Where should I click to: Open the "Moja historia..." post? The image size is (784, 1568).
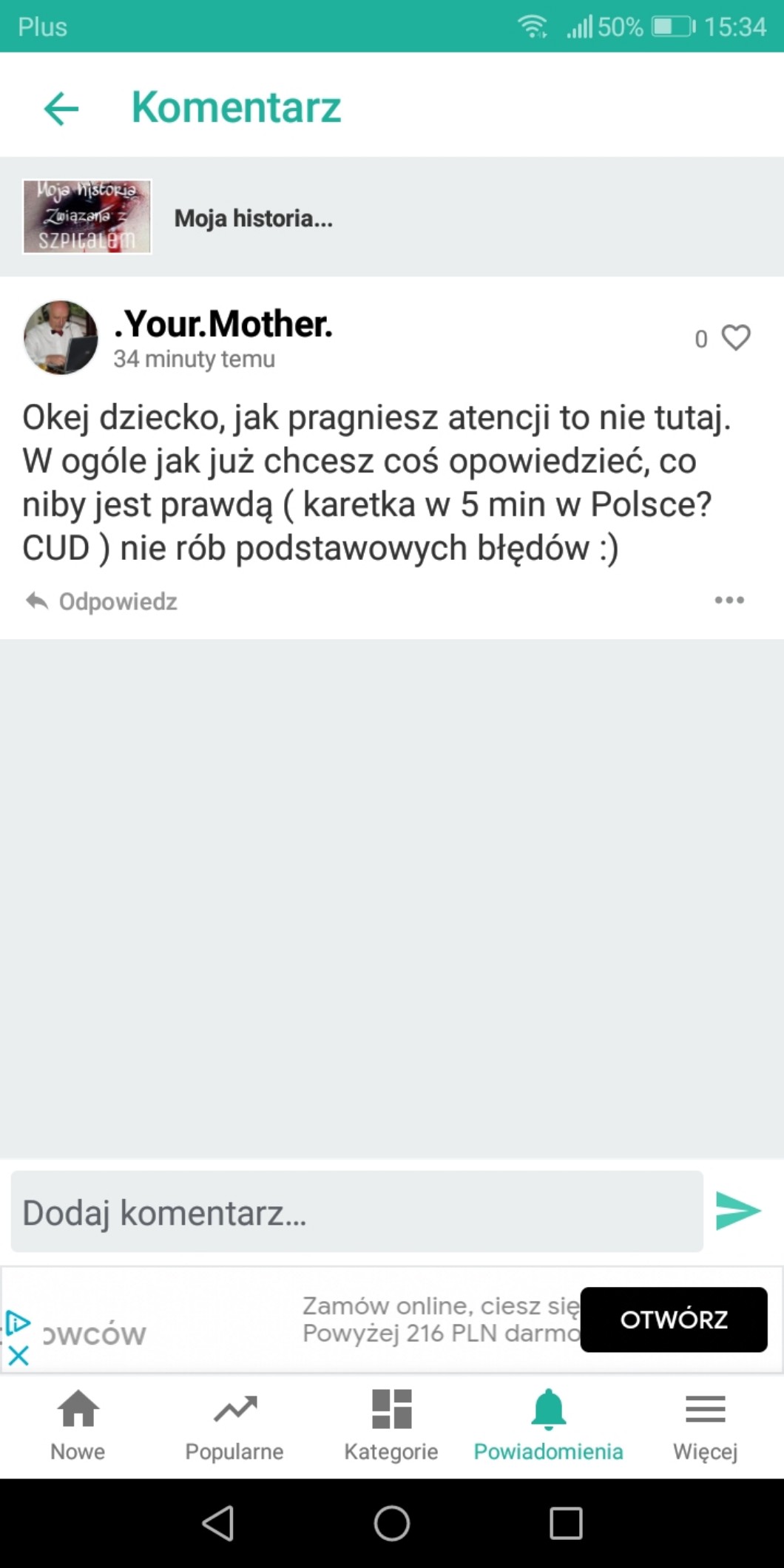253,218
